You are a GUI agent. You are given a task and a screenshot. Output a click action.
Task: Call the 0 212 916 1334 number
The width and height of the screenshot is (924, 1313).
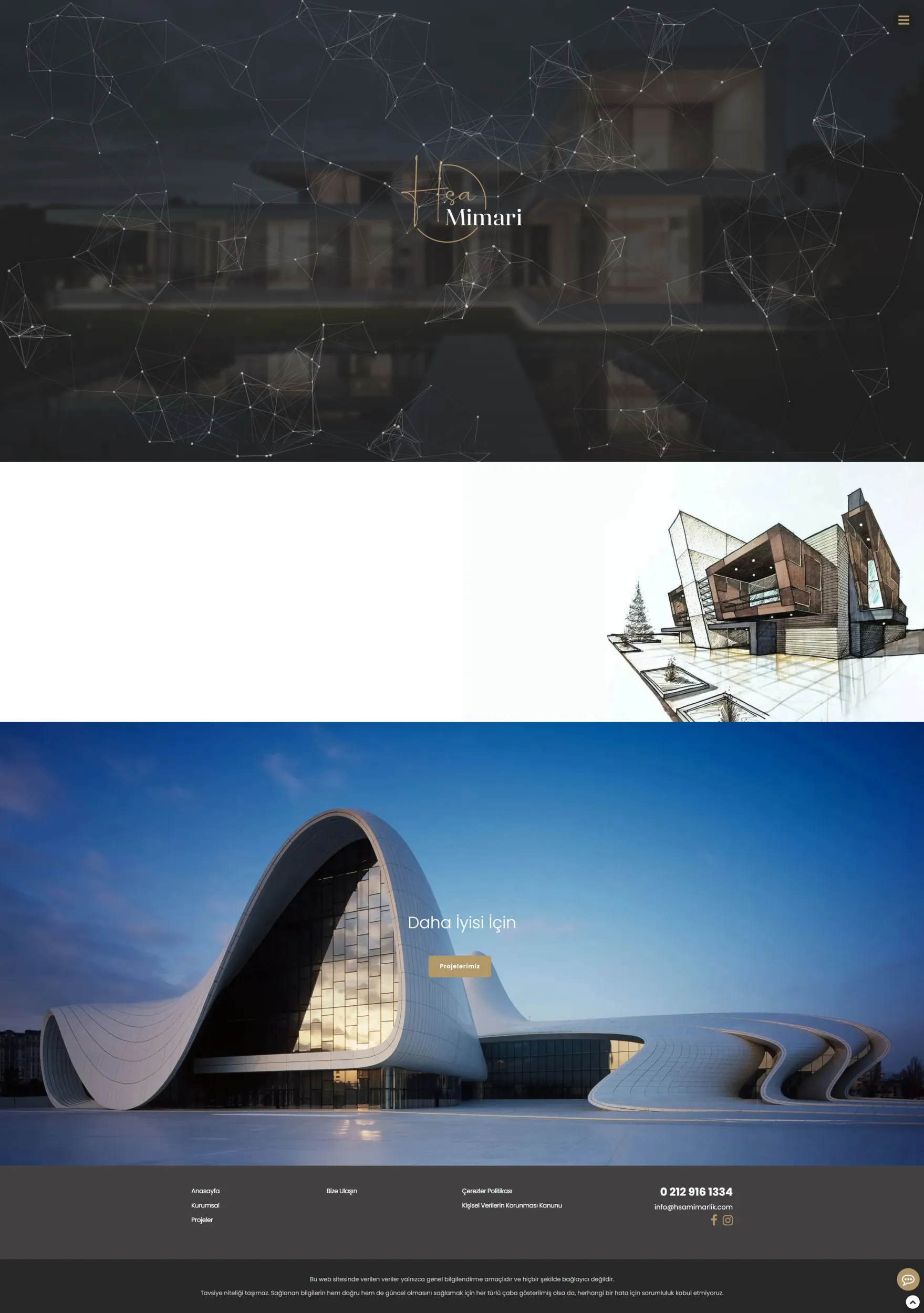coord(695,1192)
